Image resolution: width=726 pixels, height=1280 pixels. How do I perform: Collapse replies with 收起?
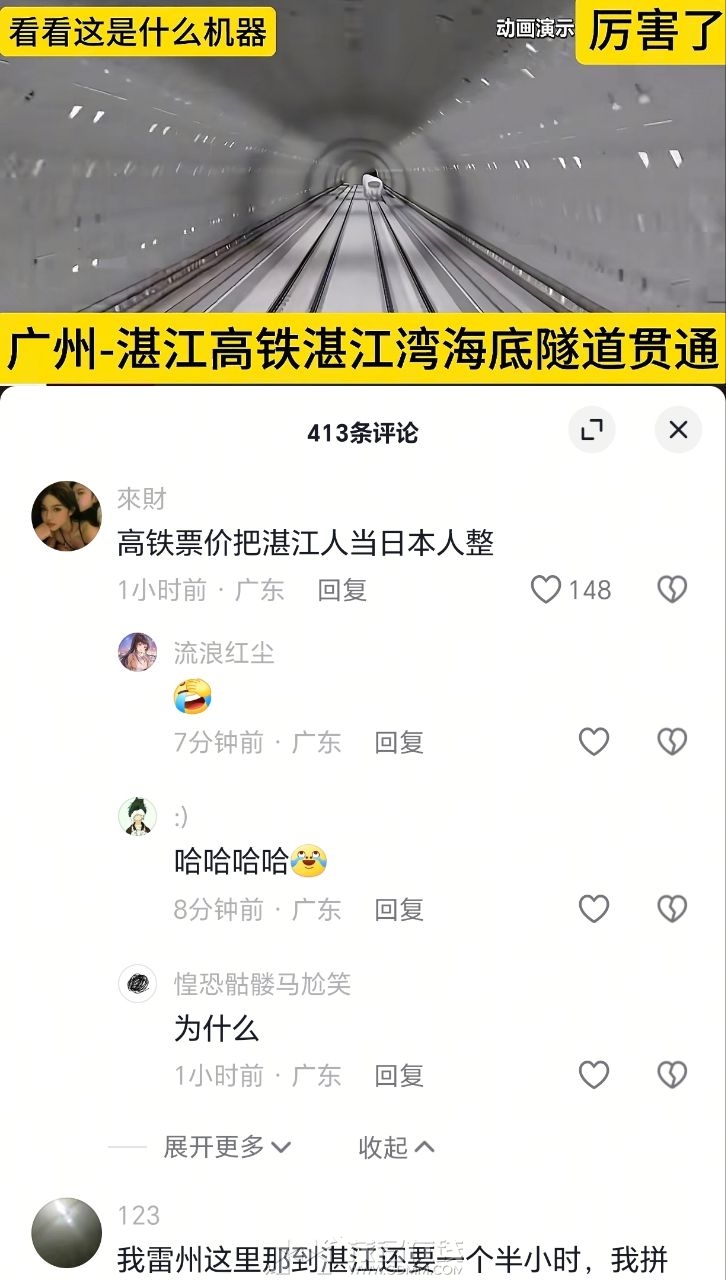pyautogui.click(x=396, y=1147)
